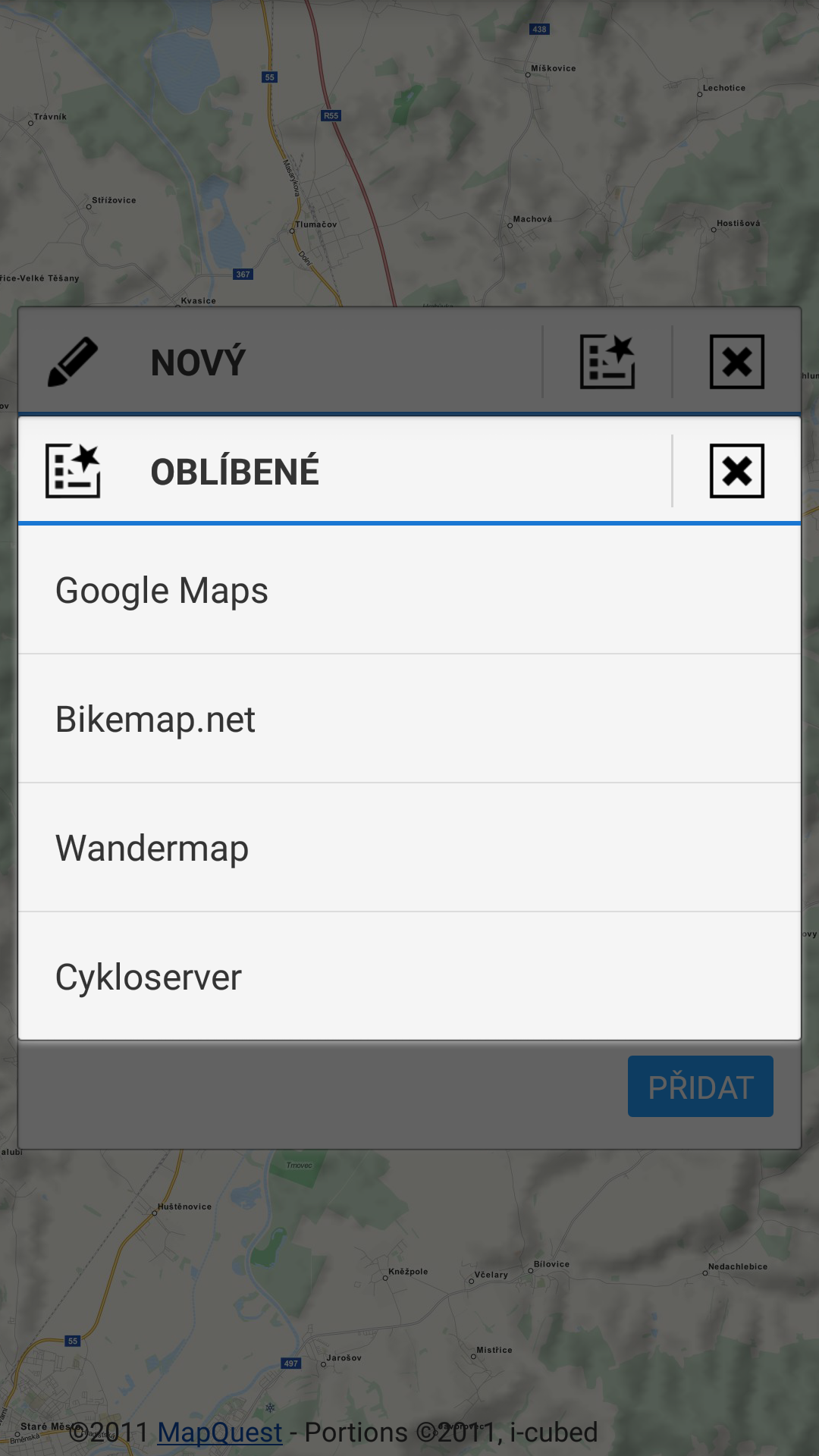Choose Bikemap.net from the list
This screenshot has width=819, height=1456.
pyautogui.click(x=409, y=719)
